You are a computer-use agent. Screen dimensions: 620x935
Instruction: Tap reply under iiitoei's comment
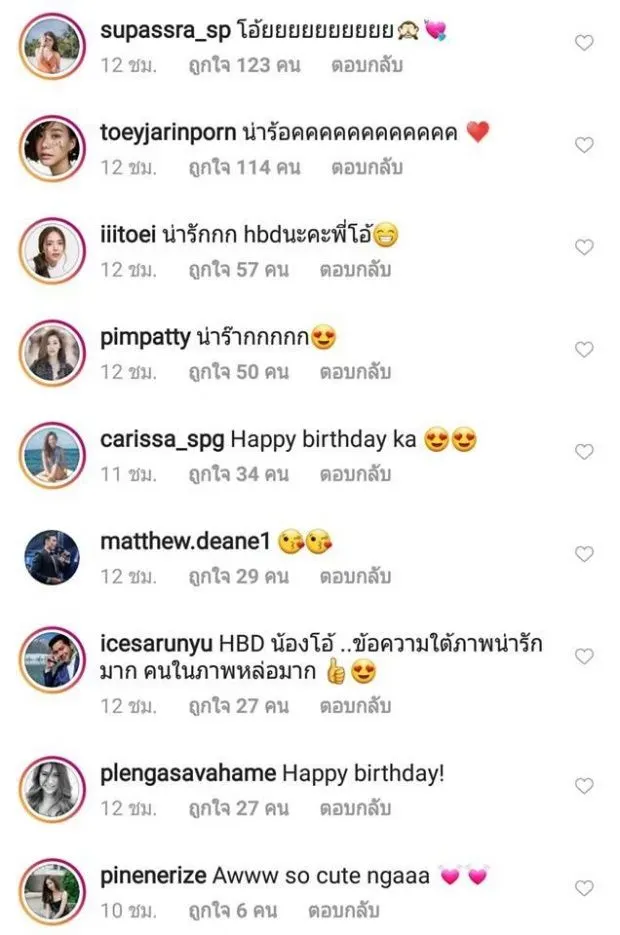355,269
